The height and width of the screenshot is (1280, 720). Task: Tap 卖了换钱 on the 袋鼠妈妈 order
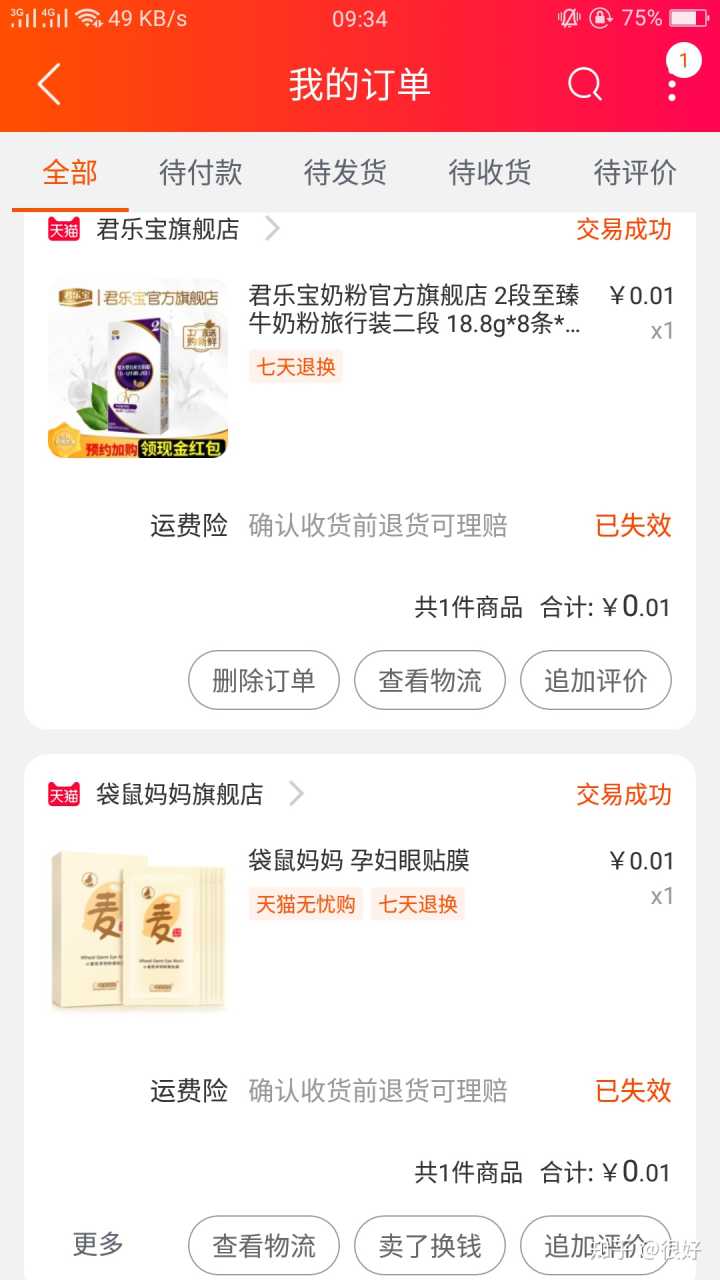[x=430, y=1245]
